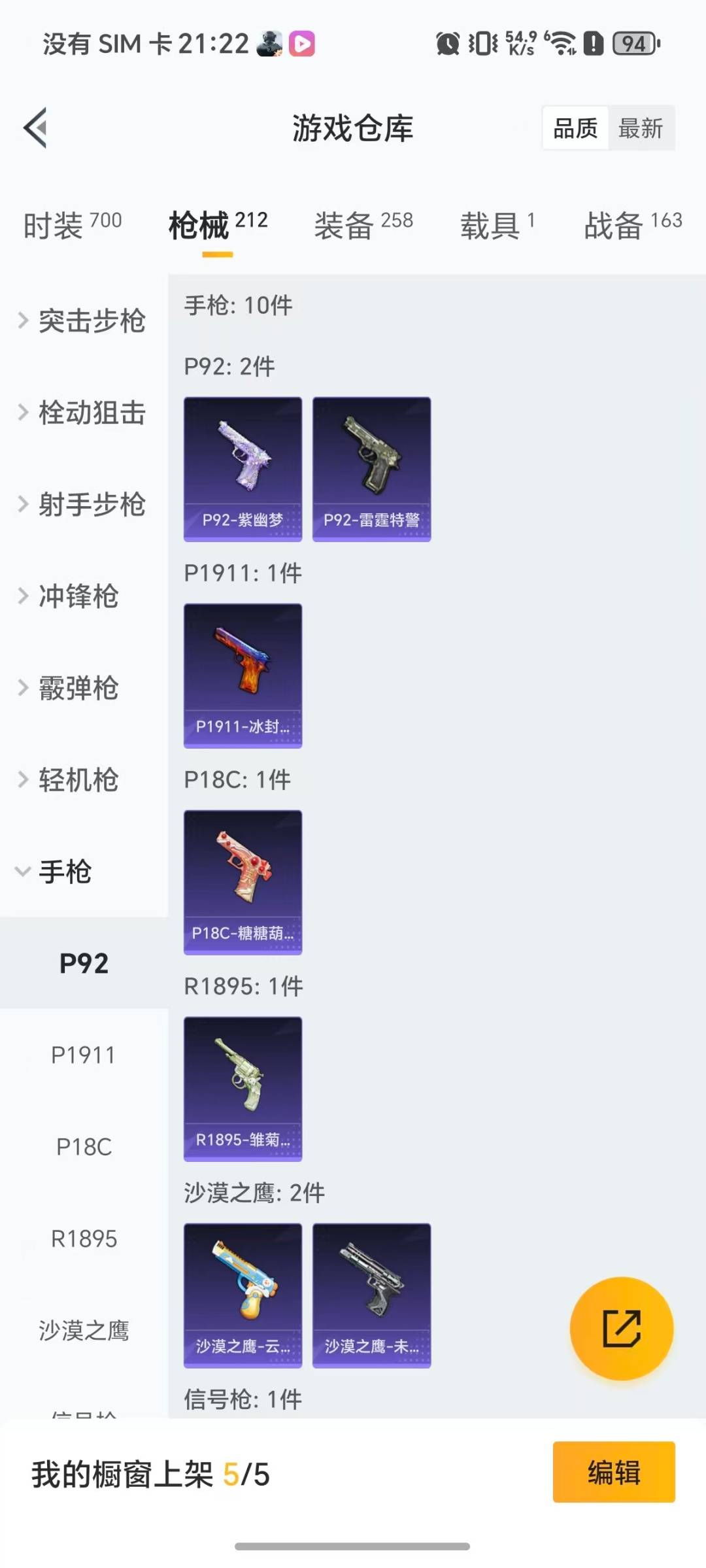The image size is (706, 1568).
Task: Open the P18C-糖糖葫 skin icon
Action: [x=243, y=881]
